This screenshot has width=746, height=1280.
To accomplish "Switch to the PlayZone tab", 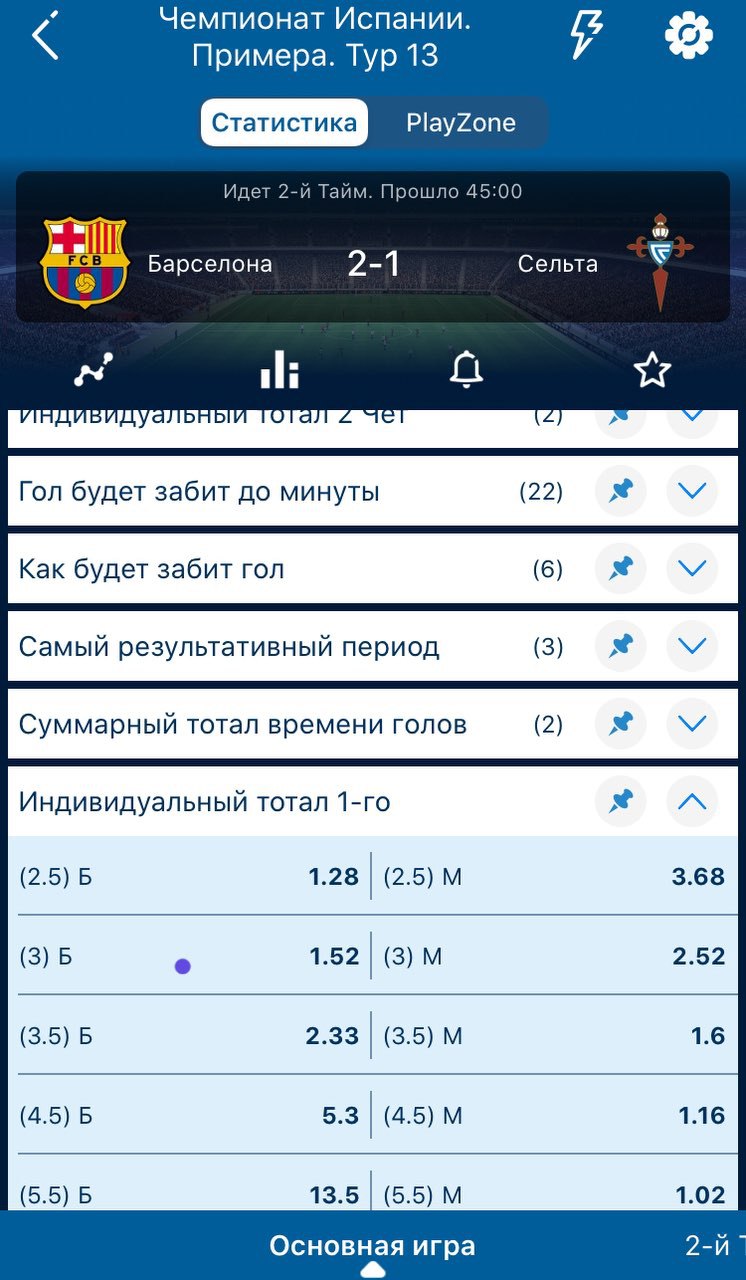I will pos(461,123).
